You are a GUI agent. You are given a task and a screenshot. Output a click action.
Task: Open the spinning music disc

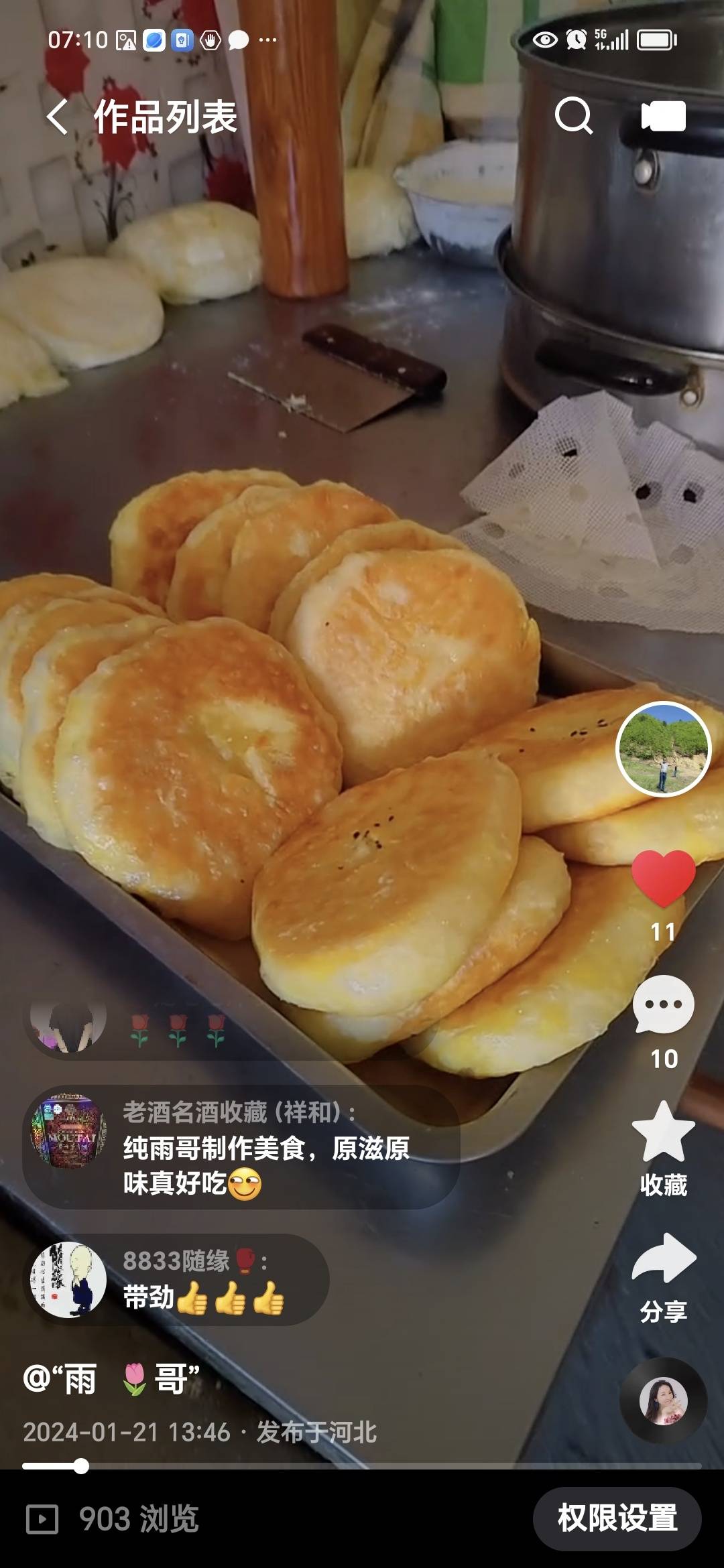click(x=663, y=1400)
